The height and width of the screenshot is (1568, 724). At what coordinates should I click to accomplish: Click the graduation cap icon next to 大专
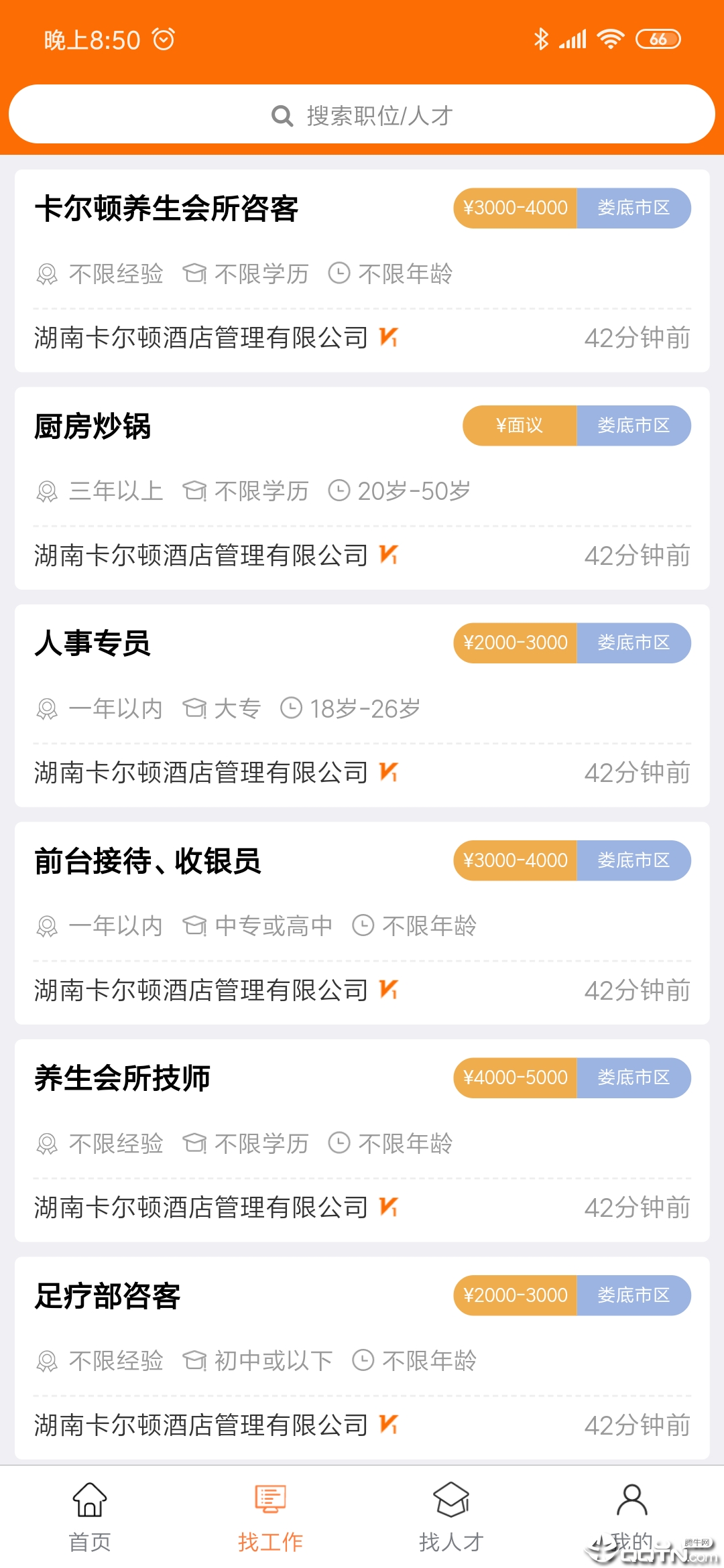194,708
